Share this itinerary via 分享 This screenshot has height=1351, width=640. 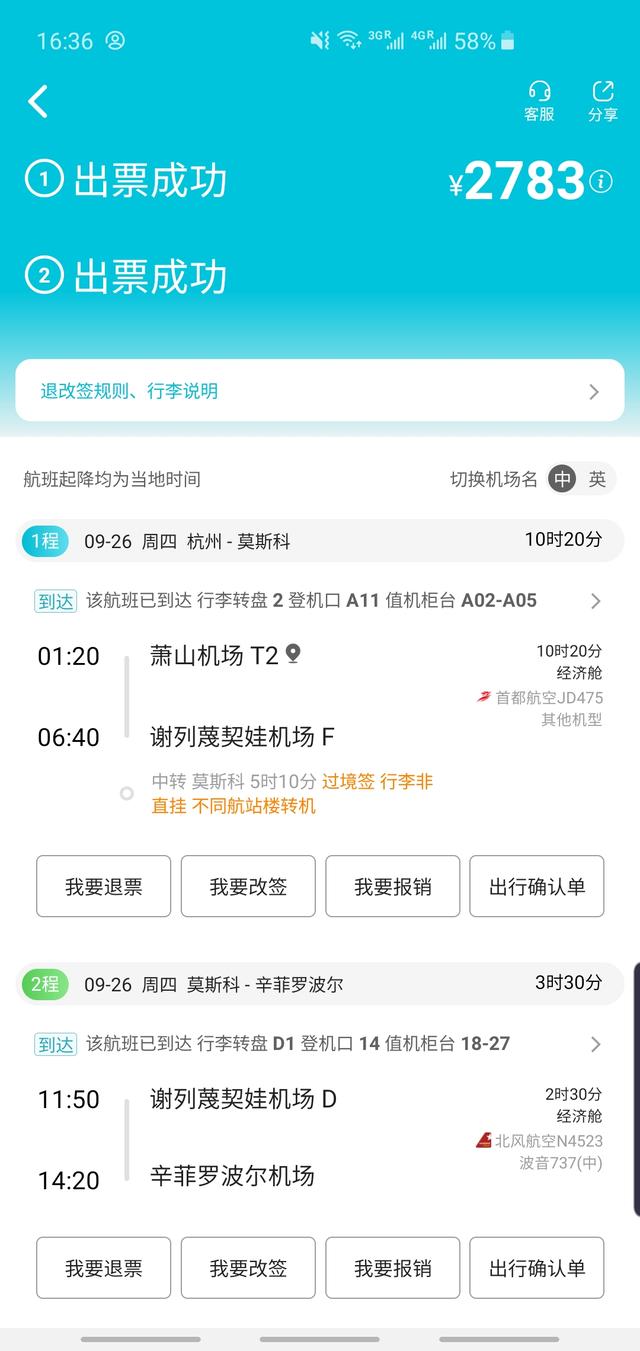[603, 101]
